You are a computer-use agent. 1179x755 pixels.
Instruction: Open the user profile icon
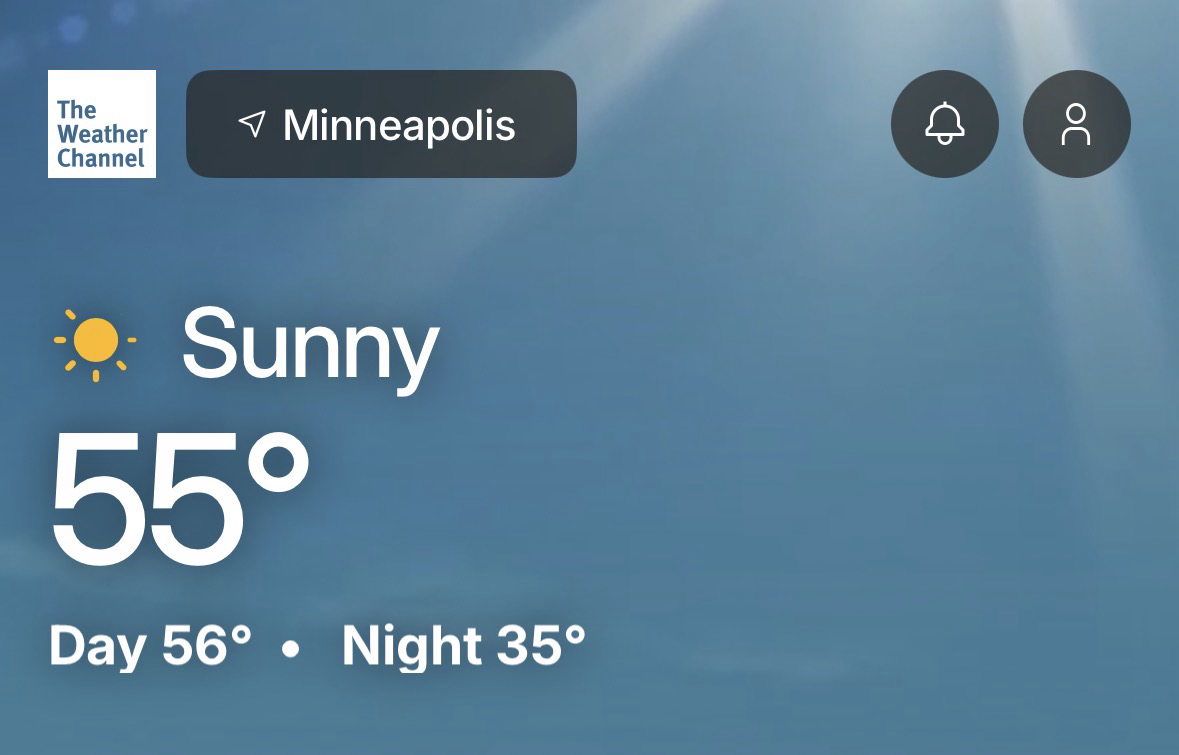1076,124
